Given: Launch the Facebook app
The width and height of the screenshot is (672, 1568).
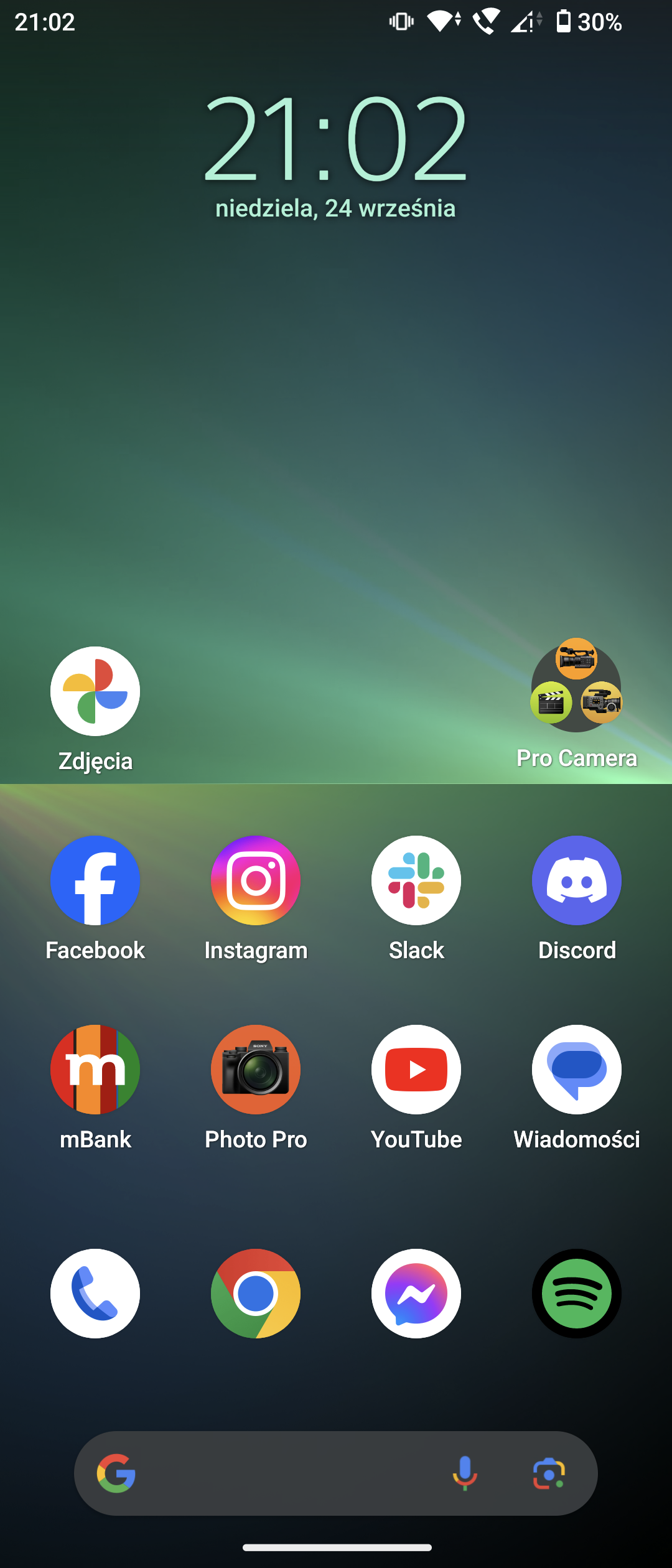Looking at the screenshot, I should 95,880.
